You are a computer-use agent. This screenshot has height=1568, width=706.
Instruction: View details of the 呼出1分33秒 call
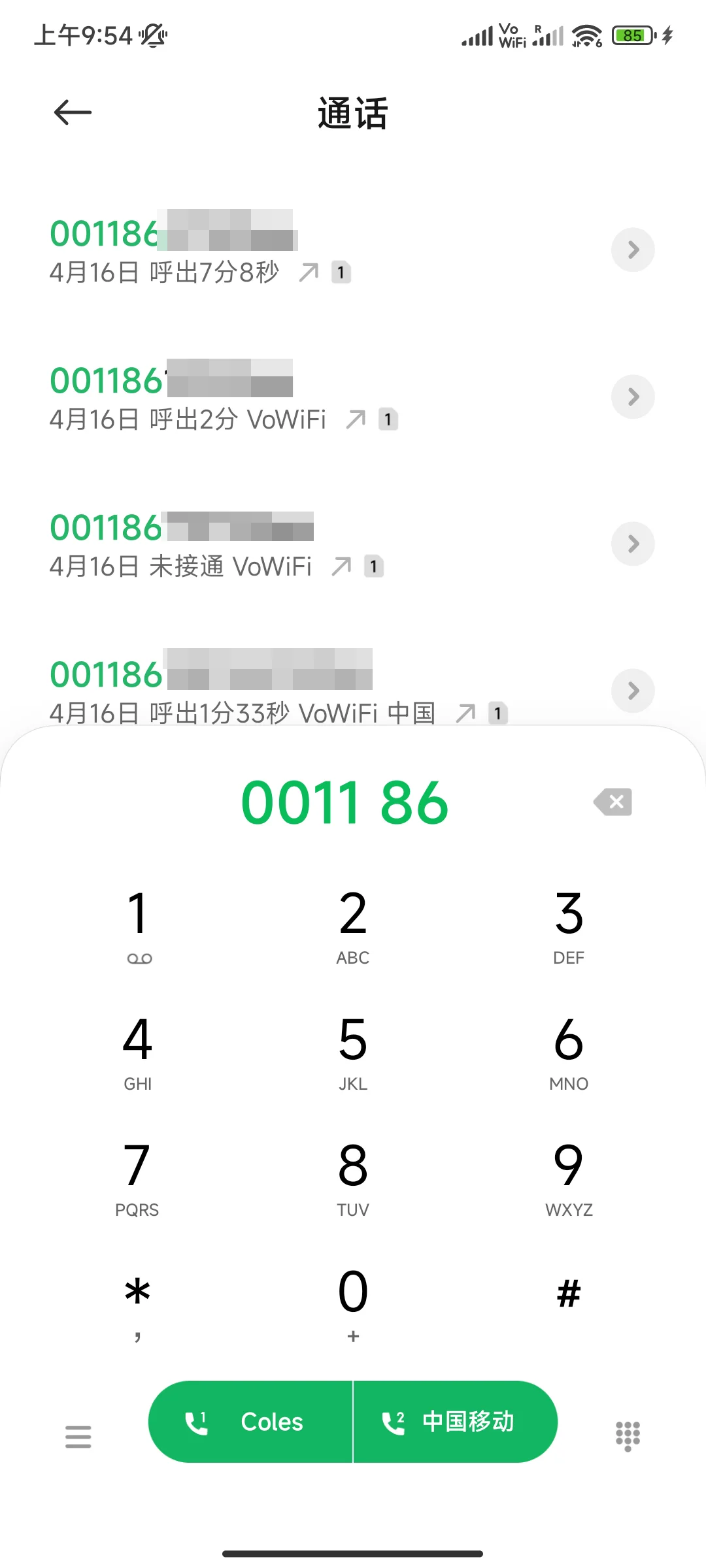click(x=632, y=691)
